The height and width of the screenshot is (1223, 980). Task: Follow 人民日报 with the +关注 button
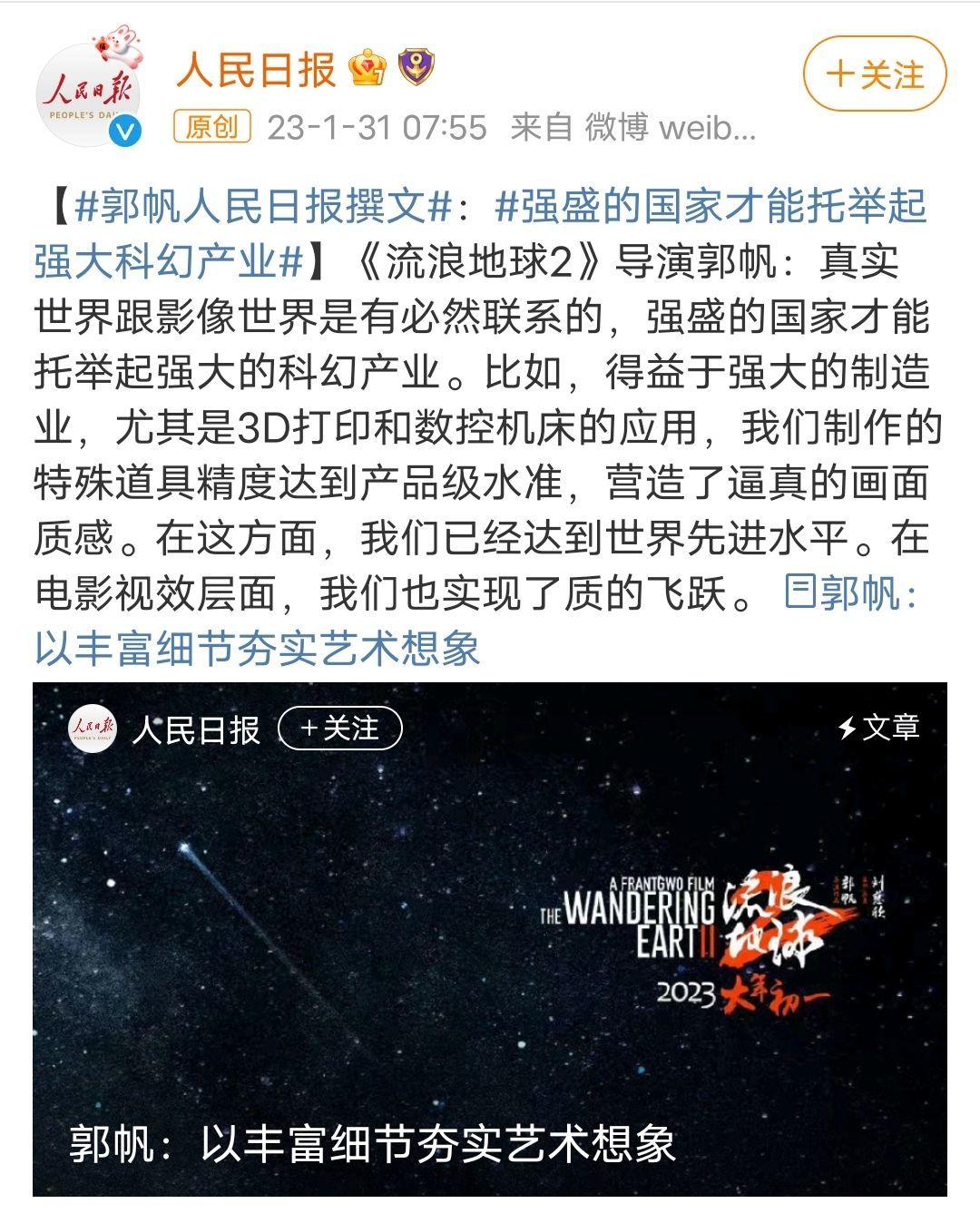[874, 74]
